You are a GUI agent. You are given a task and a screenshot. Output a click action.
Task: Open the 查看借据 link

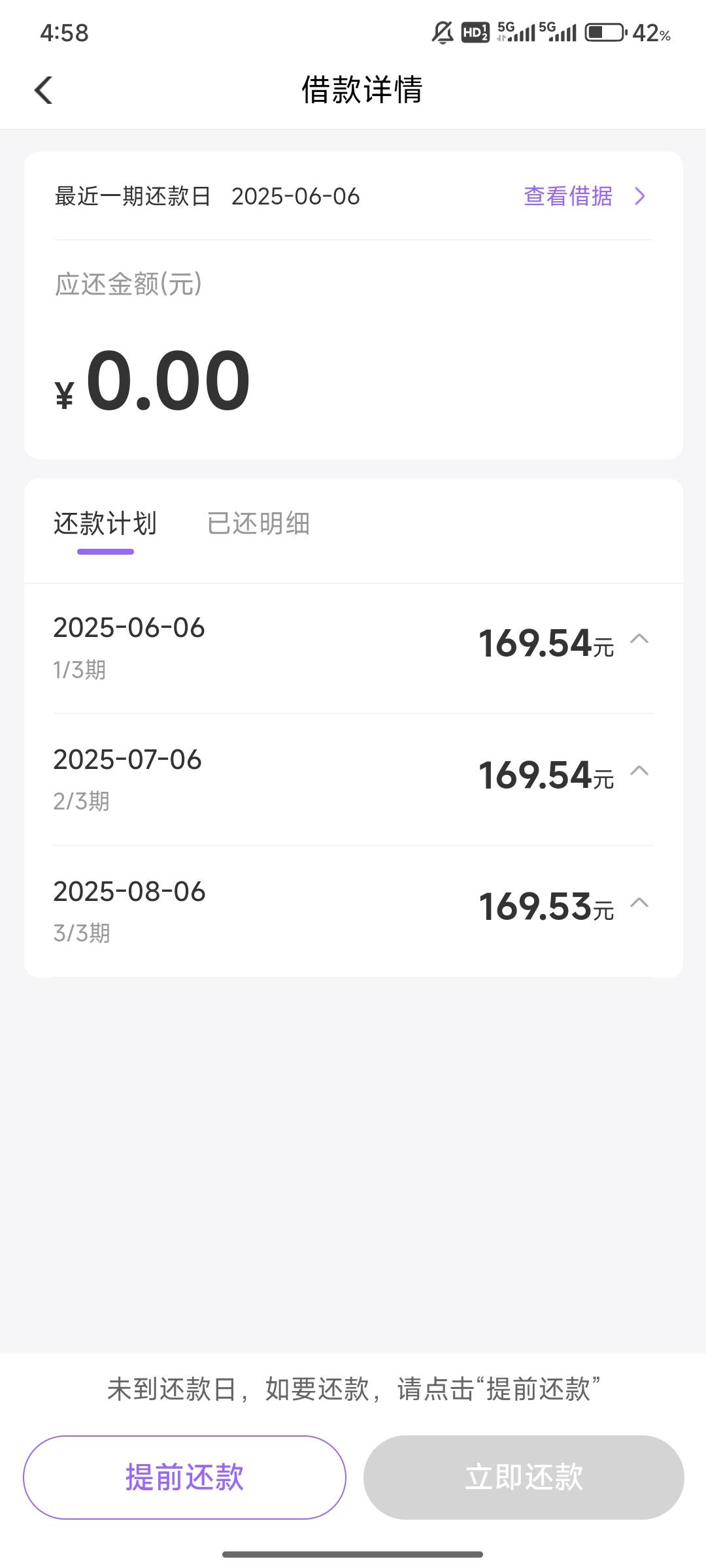pos(584,196)
